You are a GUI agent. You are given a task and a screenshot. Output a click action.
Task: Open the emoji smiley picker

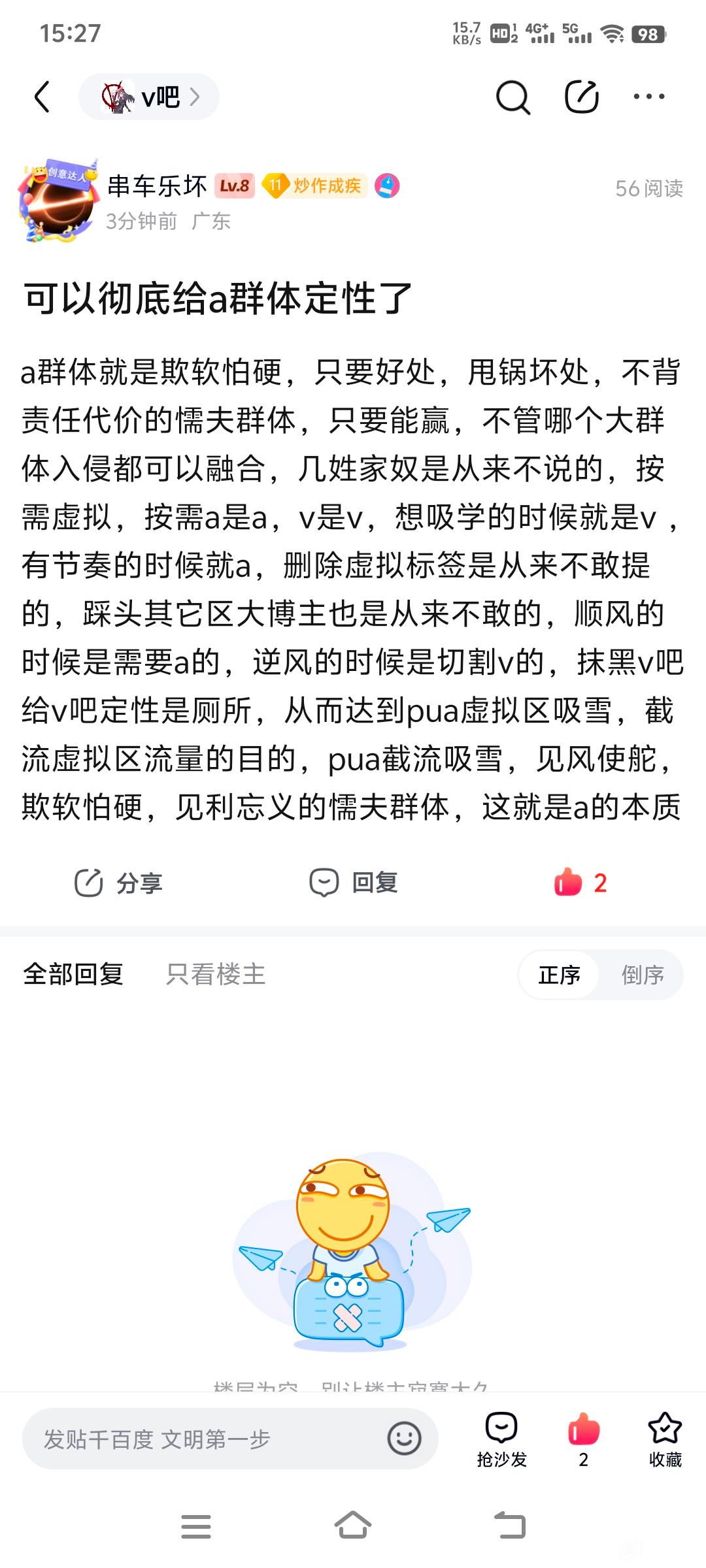coord(404,1439)
